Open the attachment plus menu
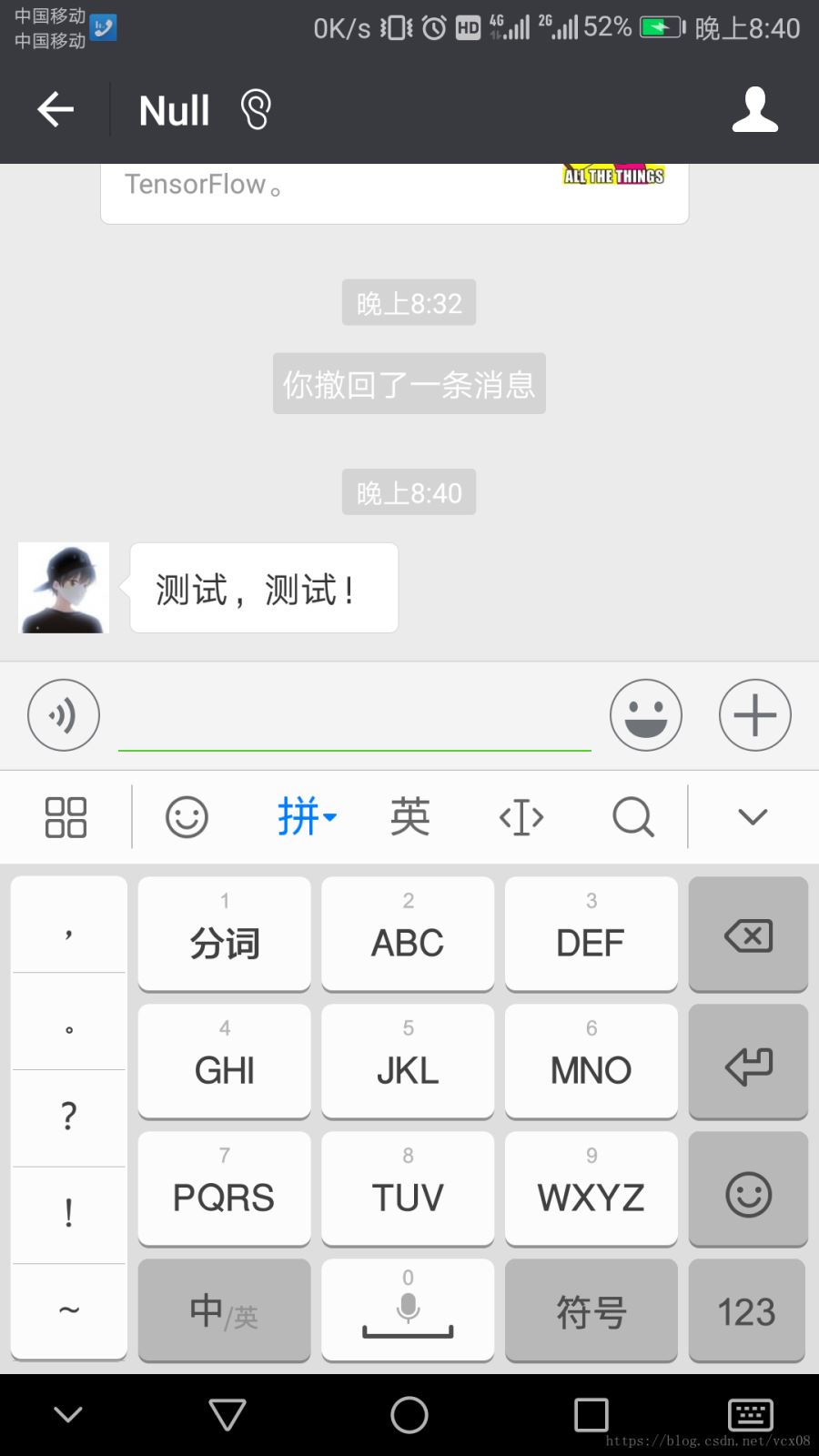The width and height of the screenshot is (819, 1456). 754,715
